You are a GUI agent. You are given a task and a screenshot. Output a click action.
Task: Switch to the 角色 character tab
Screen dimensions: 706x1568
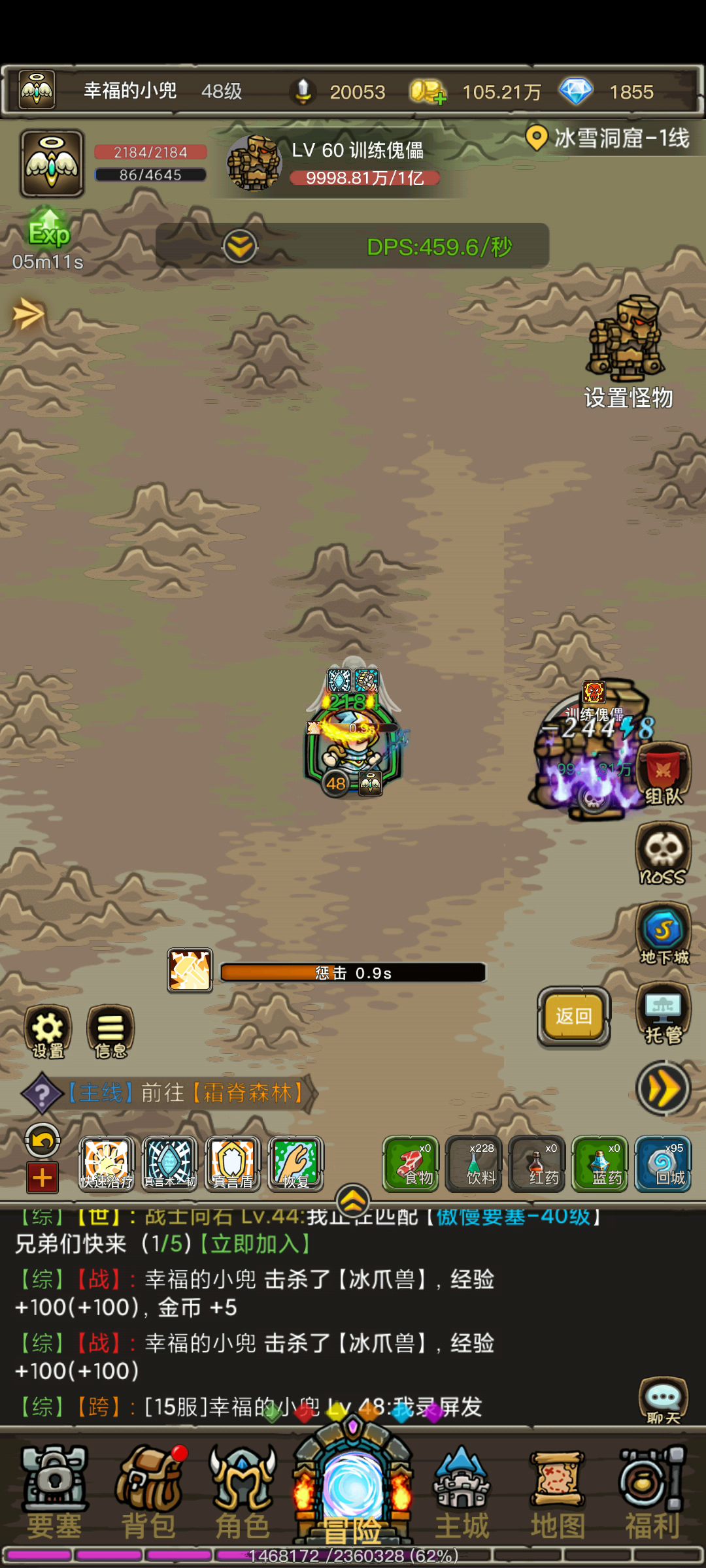tap(243, 1491)
